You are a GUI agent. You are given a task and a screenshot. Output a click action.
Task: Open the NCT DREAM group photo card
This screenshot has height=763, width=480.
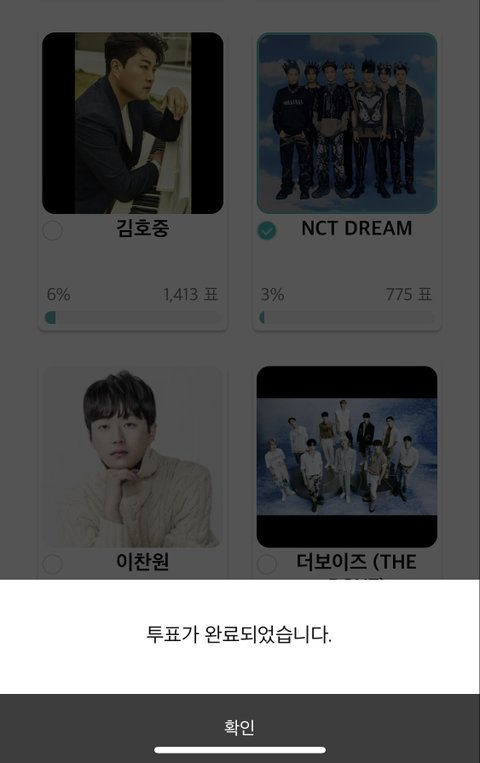[347, 123]
